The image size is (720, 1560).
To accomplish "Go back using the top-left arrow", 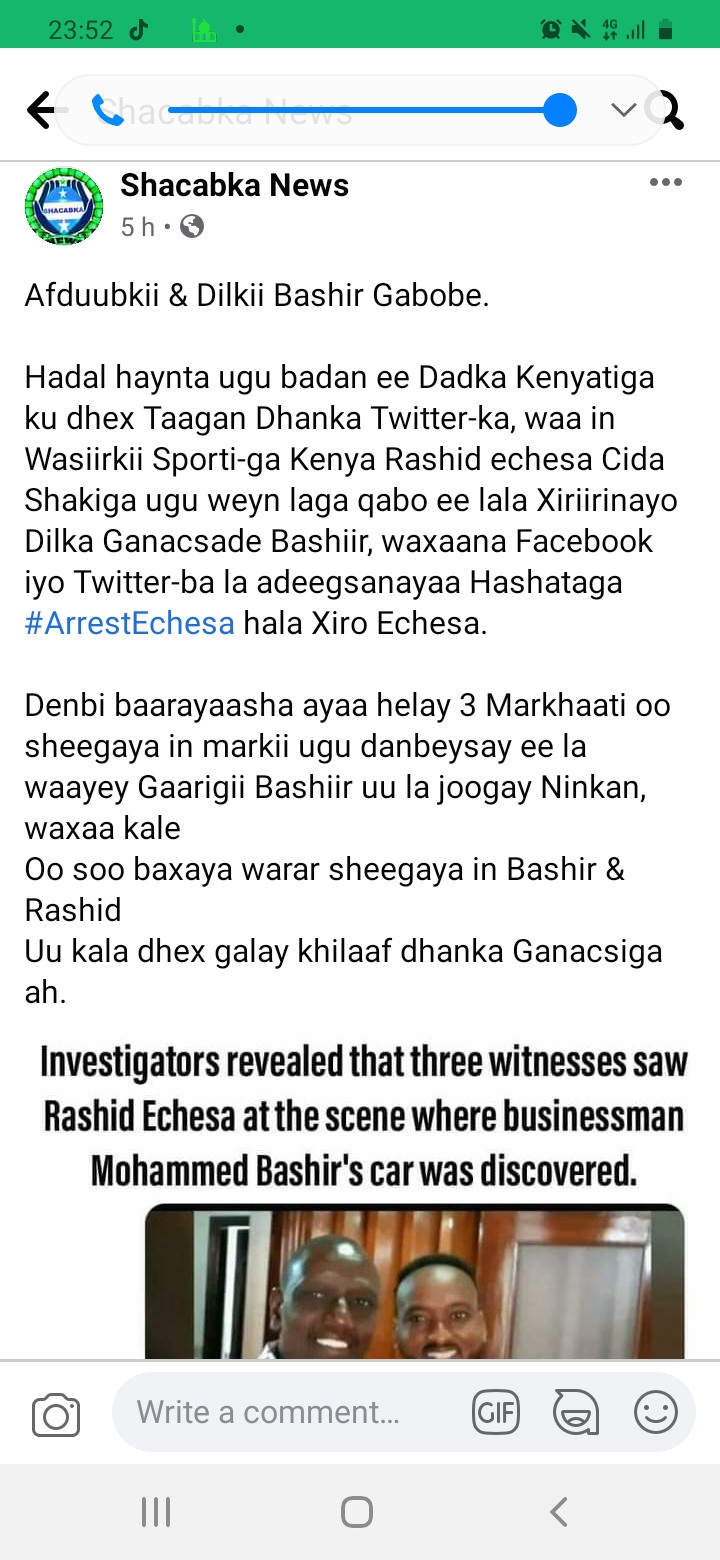I will 40,110.
